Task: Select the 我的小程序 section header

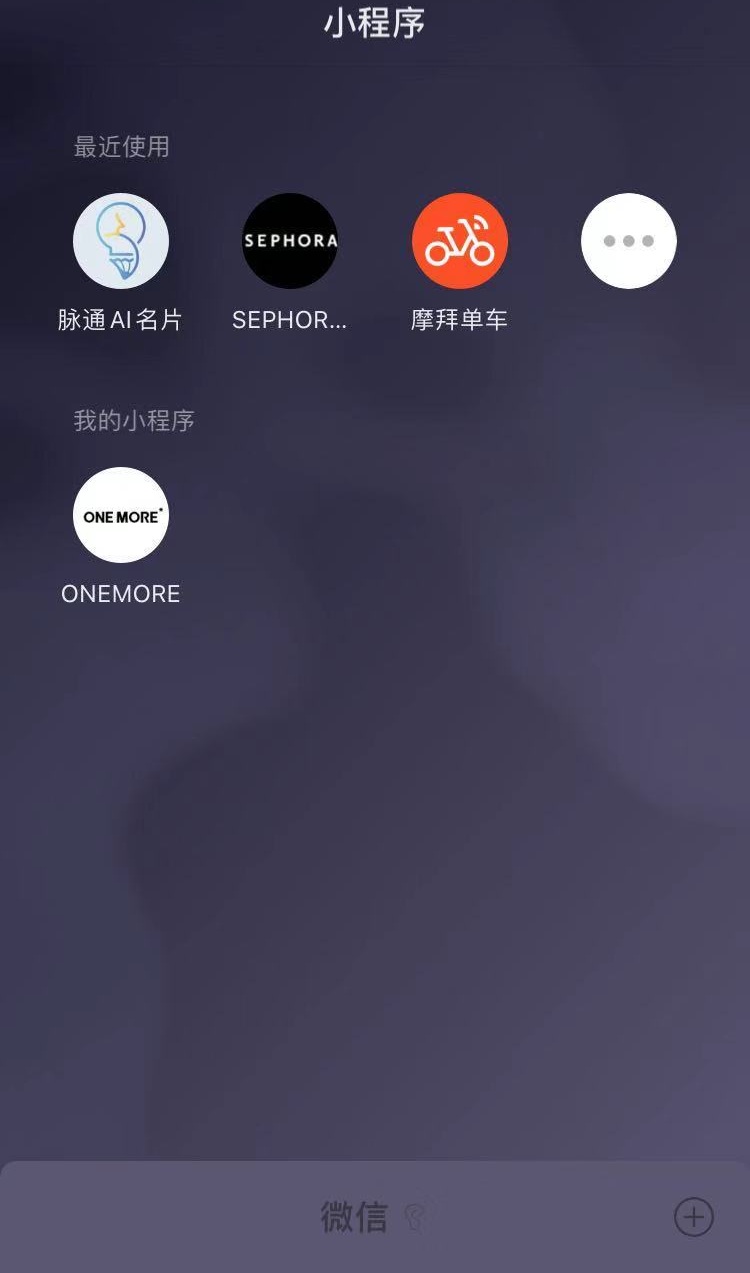Action: click(x=135, y=421)
